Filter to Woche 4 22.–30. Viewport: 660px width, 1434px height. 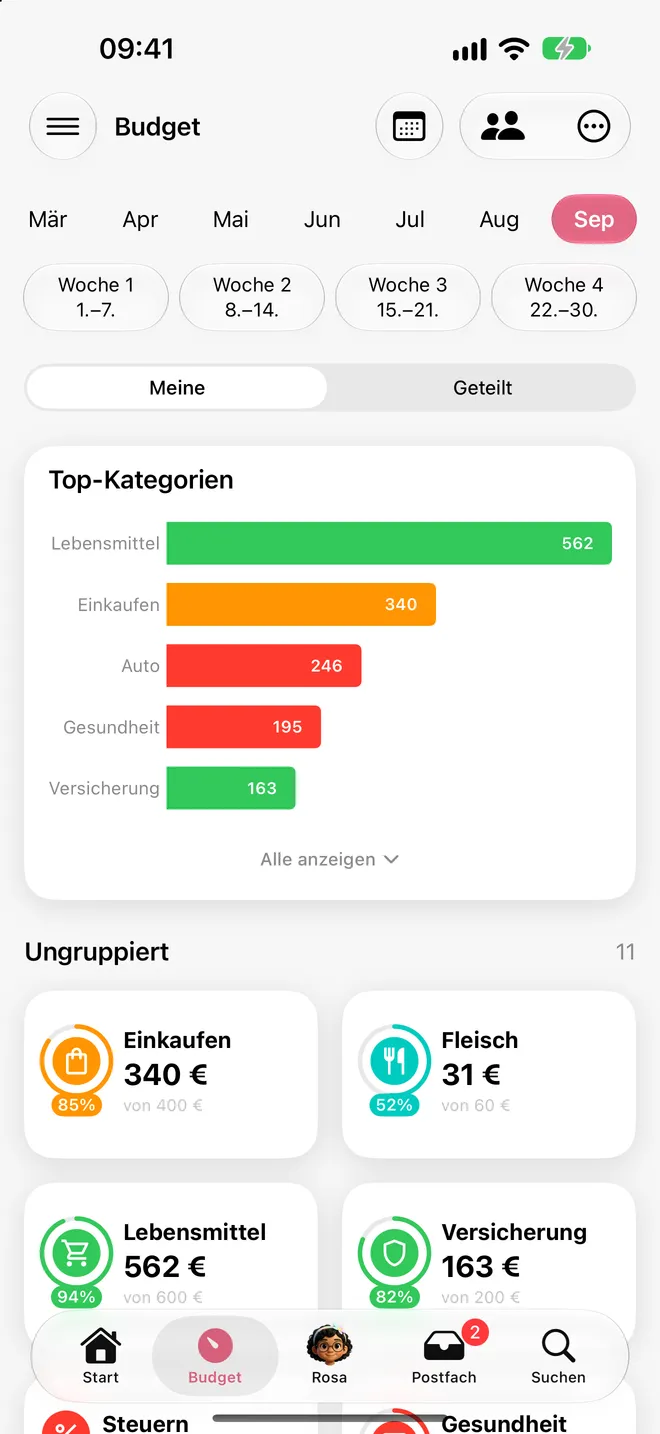coord(564,297)
